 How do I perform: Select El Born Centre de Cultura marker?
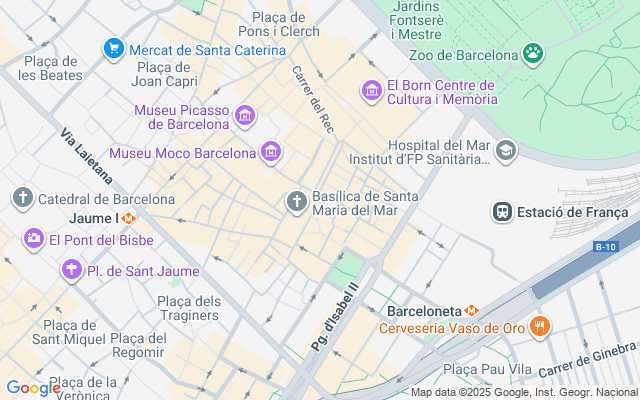[371, 91]
